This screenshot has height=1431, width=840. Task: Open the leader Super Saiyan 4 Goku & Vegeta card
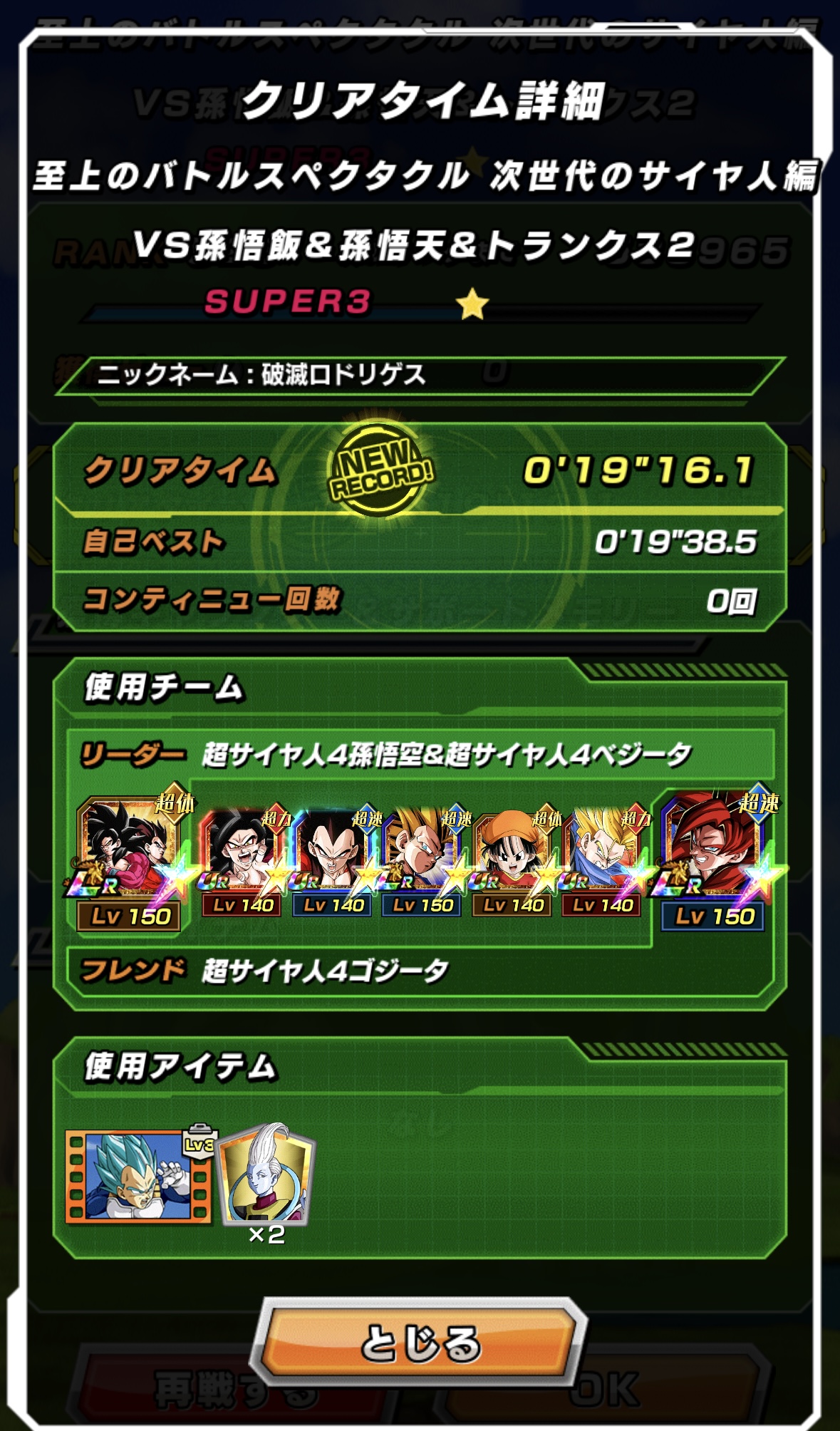pyautogui.click(x=129, y=861)
